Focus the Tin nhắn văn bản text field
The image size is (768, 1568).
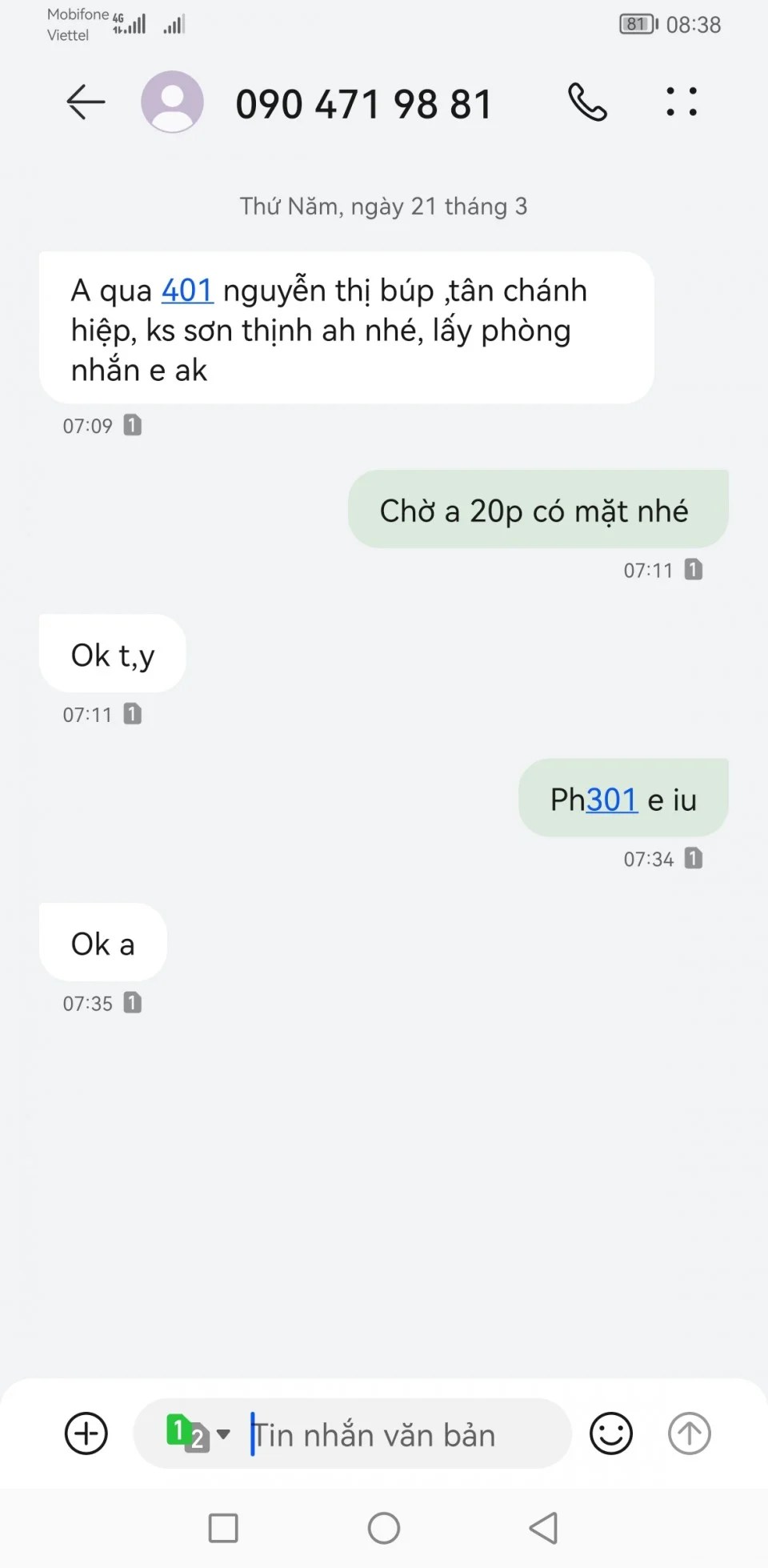[x=400, y=1435]
